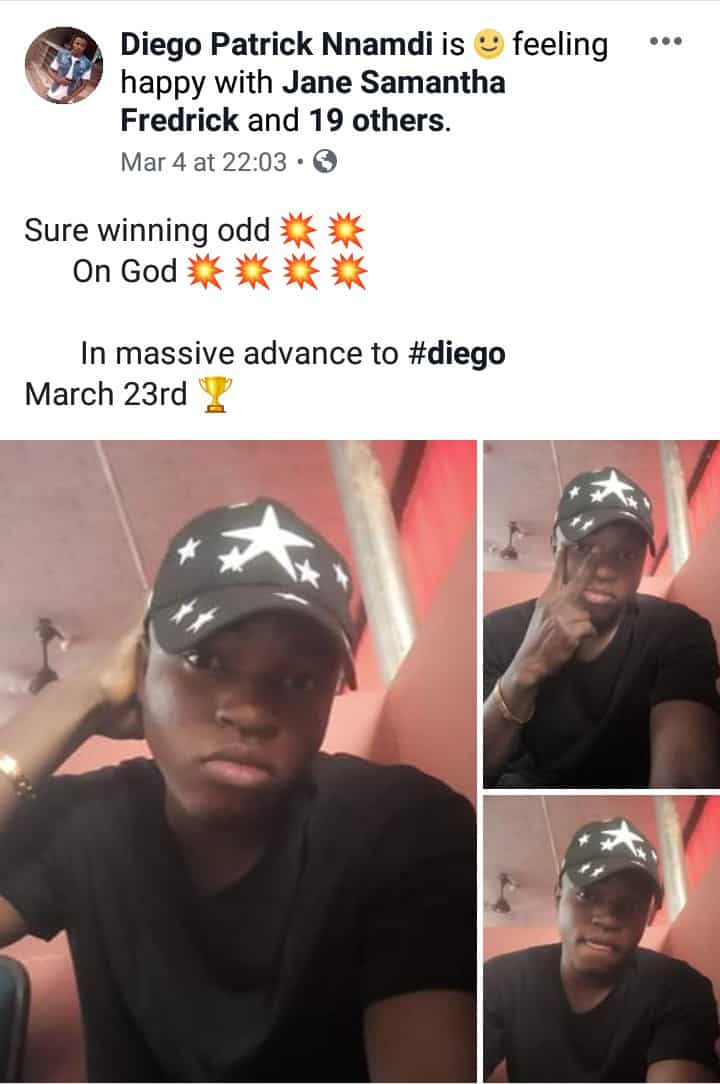
Task: Tap the Mar 4 at 22:03 timestamp
Action: 203,162
